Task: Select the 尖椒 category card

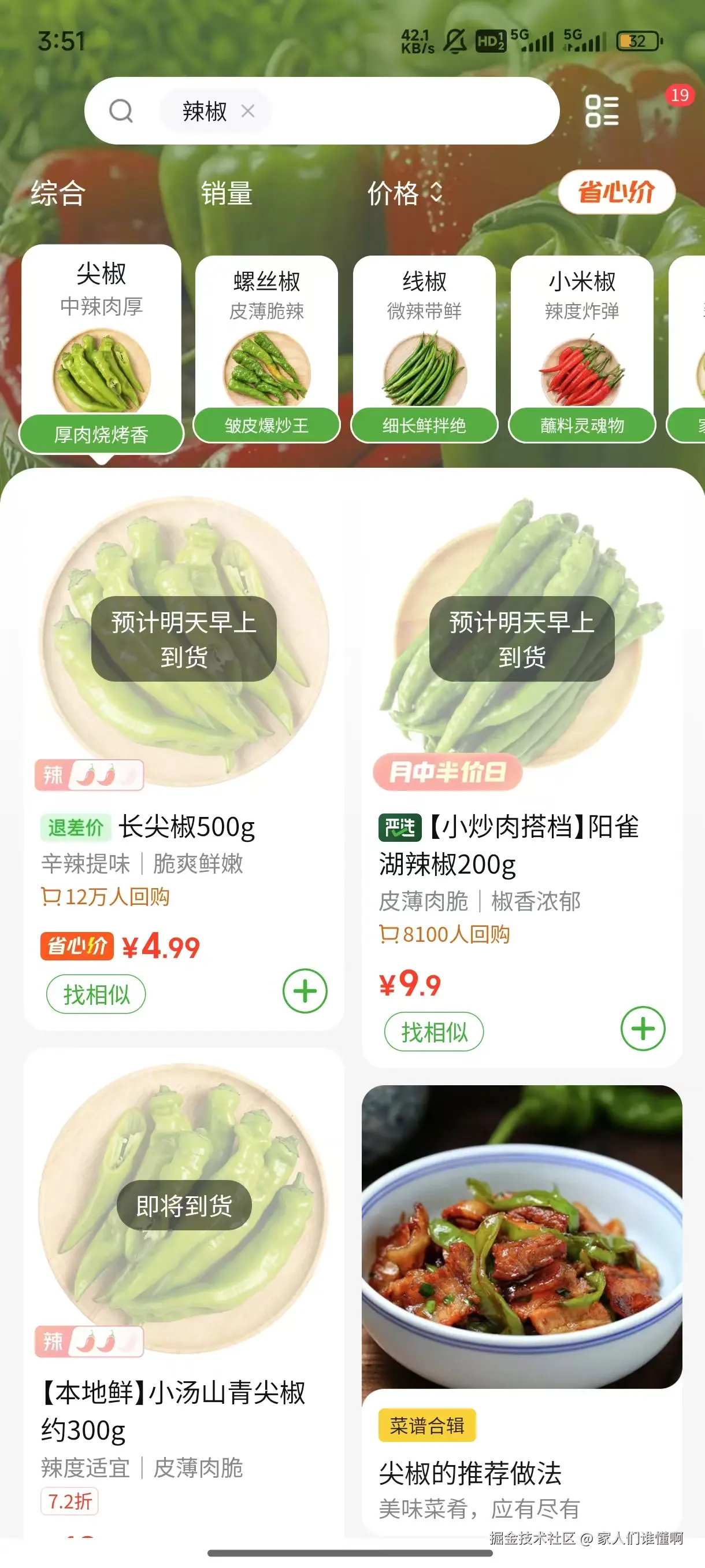Action: [102, 348]
